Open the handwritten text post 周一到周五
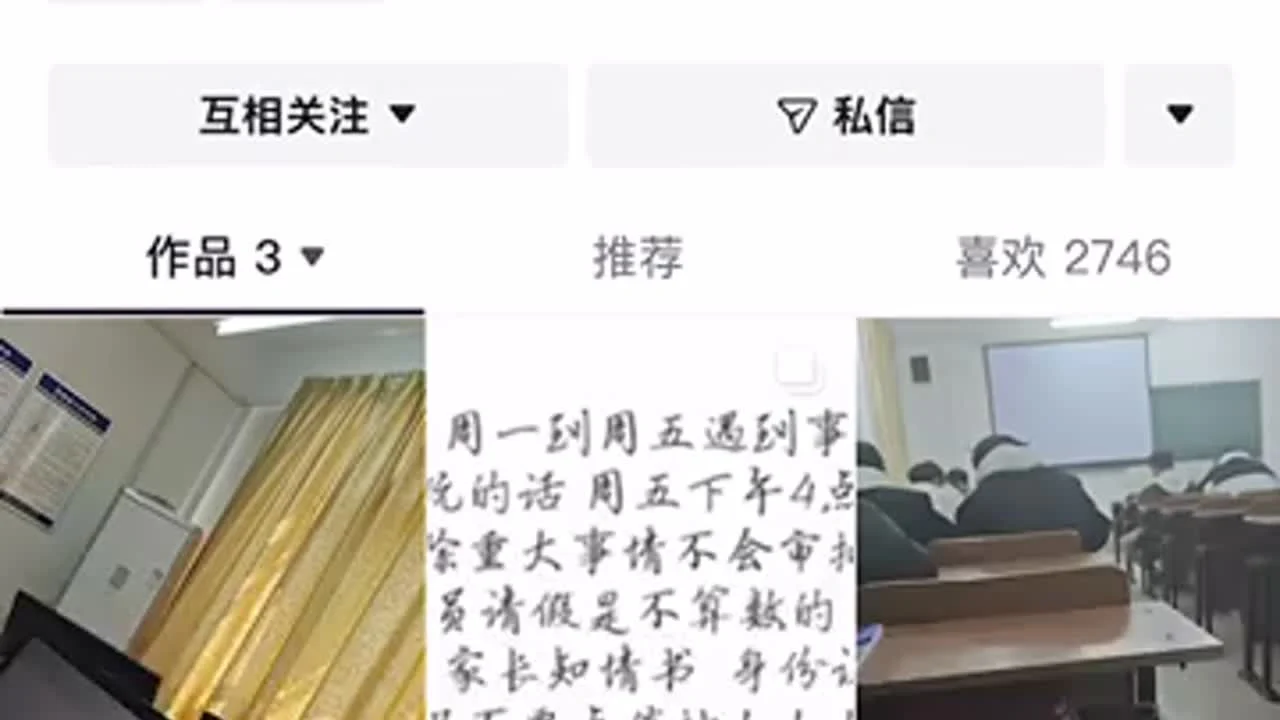Screen dimensions: 1280x720 pos(640,520)
